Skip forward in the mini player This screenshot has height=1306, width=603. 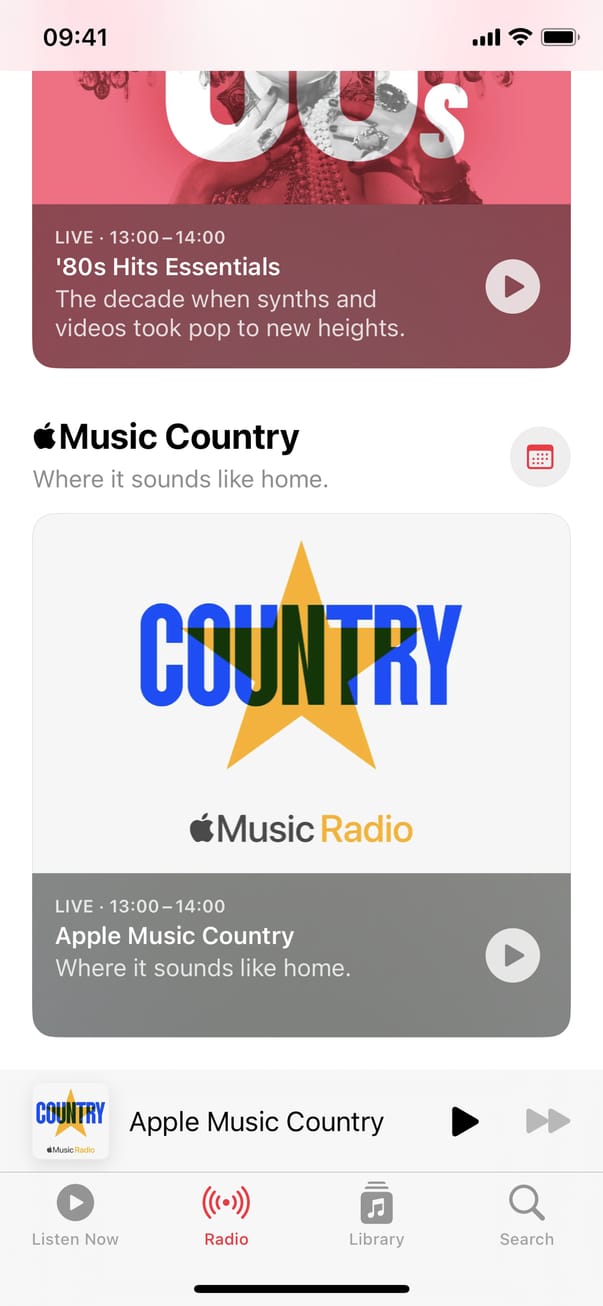(548, 1121)
